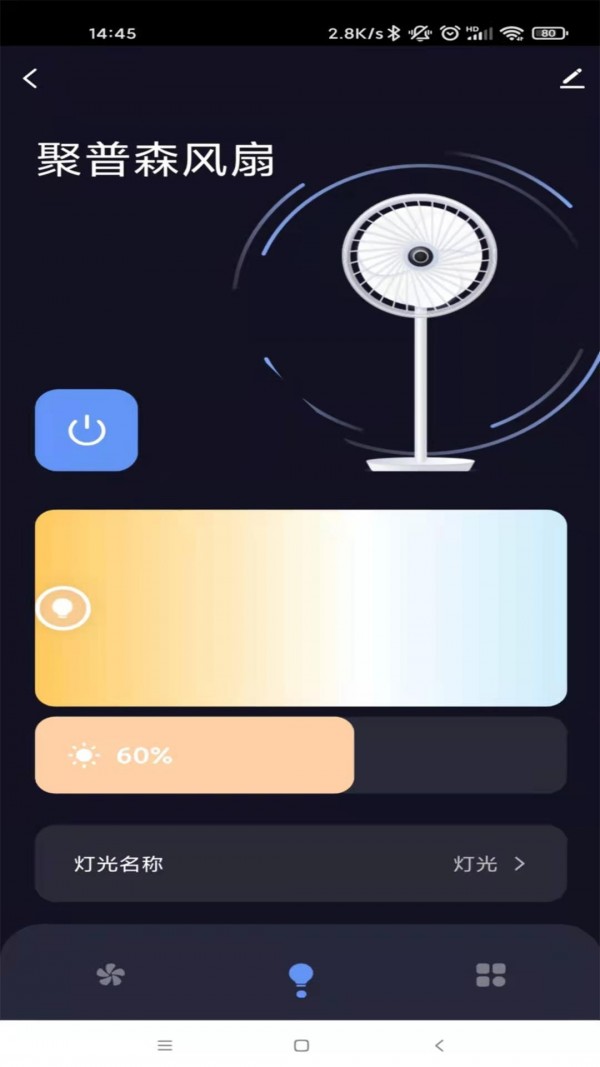Open the 灯光名称 row
Image resolution: width=600 pixels, height=1067 pixels.
pos(300,864)
